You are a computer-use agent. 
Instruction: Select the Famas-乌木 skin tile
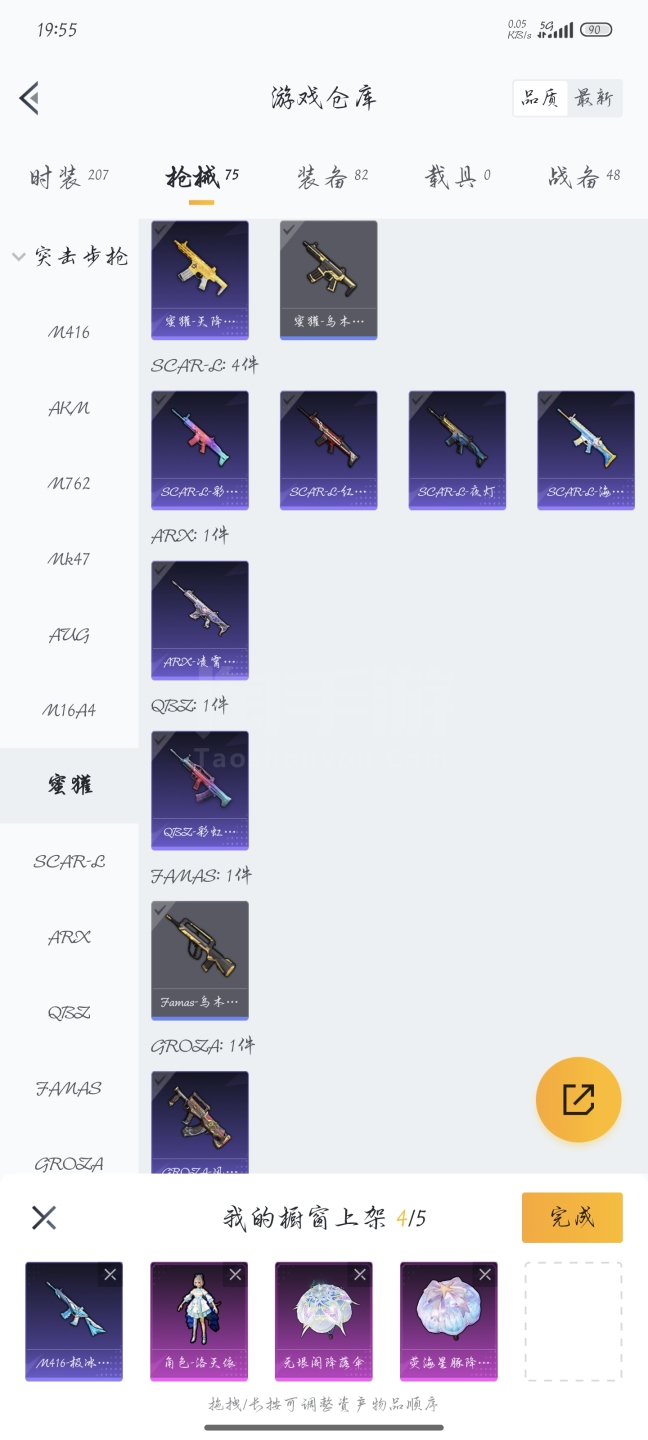200,960
